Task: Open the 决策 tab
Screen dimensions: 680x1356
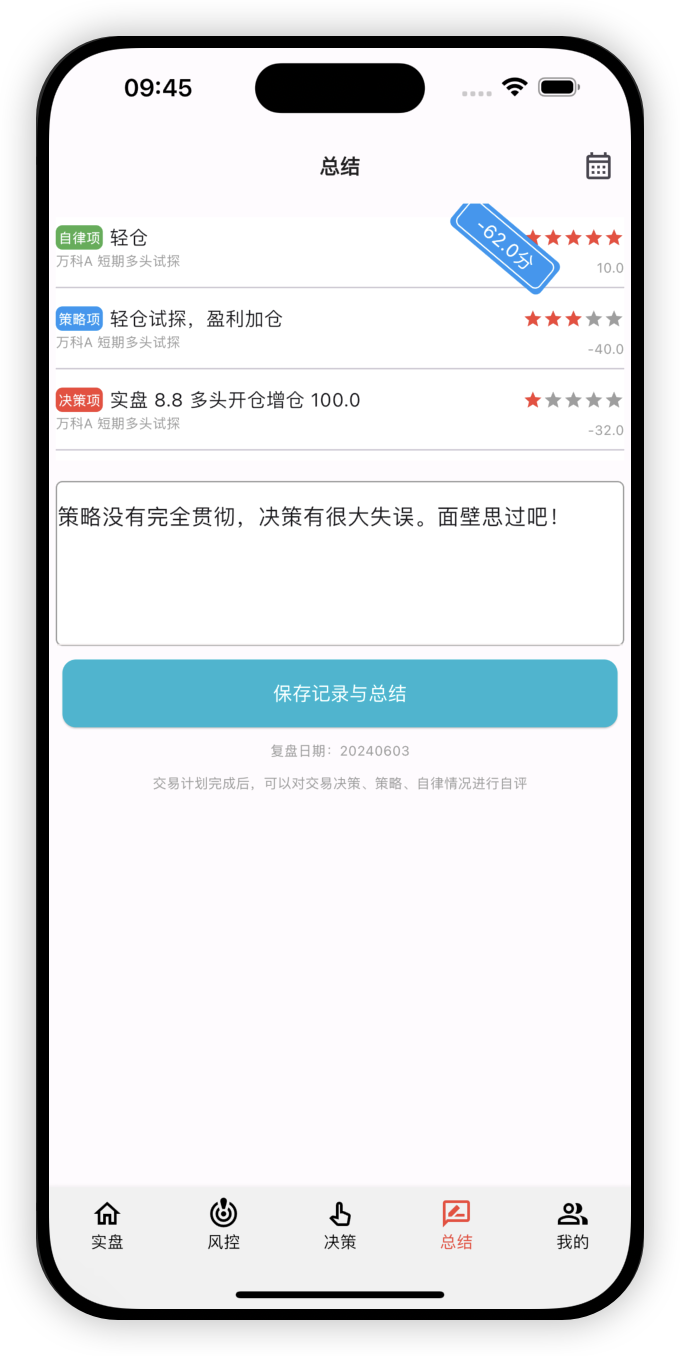Action: tap(340, 1225)
